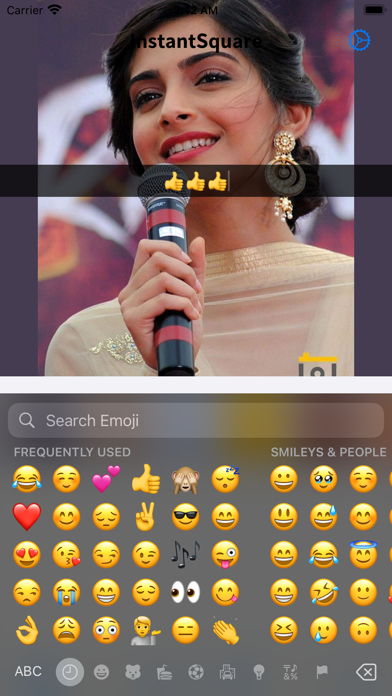The height and width of the screenshot is (696, 392).
Task: Insert the sunglasses face emoji
Action: click(186, 517)
